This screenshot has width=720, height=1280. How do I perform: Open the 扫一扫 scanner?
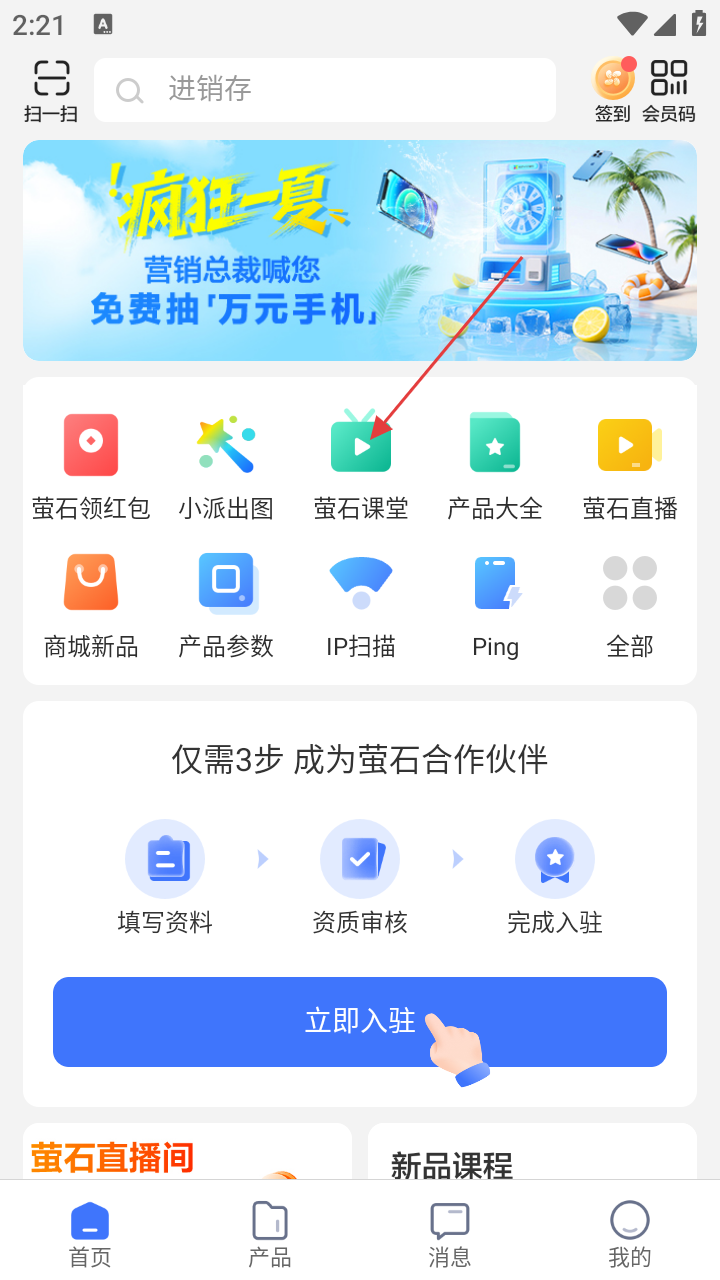51,91
